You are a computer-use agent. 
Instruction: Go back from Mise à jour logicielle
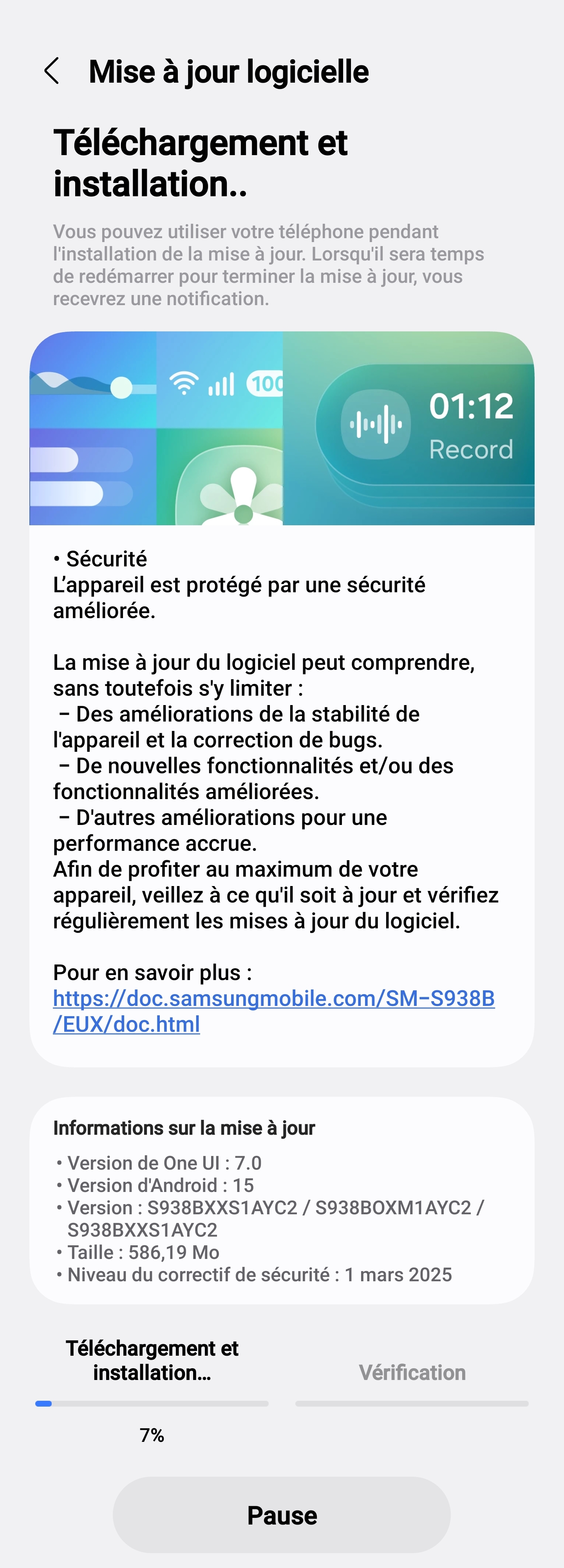coord(52,71)
